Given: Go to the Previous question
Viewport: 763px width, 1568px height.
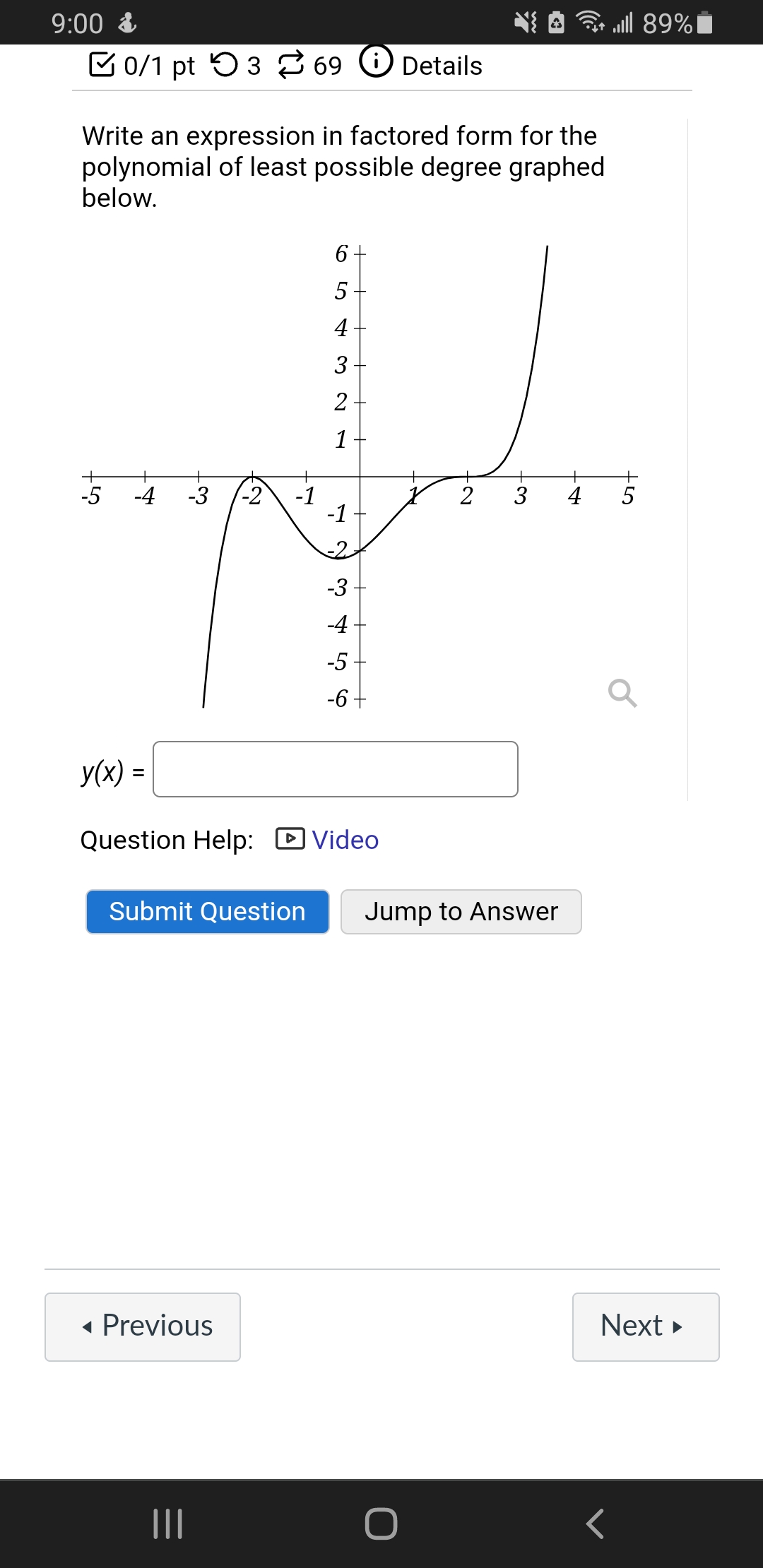Looking at the screenshot, I should click(x=143, y=1326).
